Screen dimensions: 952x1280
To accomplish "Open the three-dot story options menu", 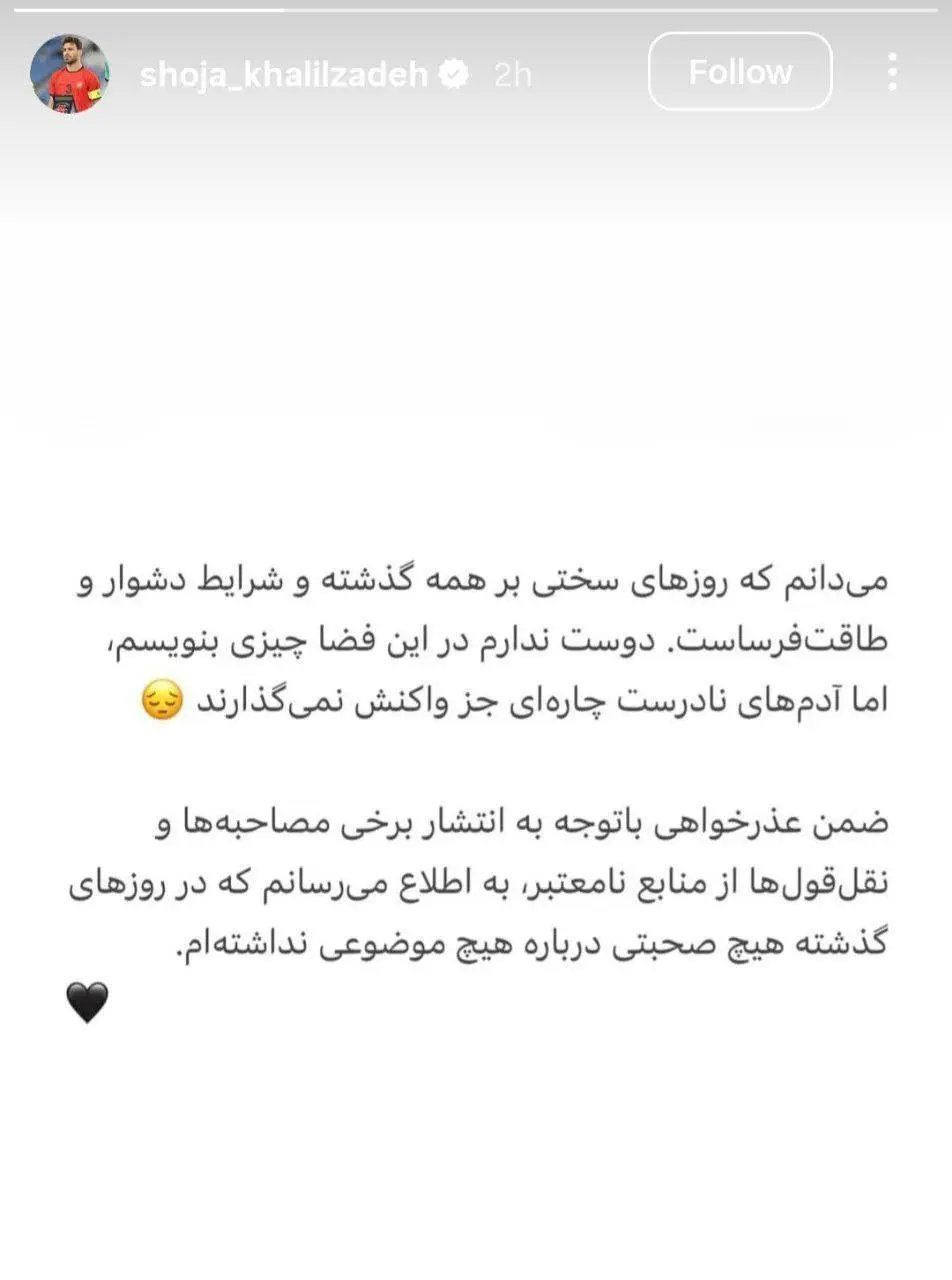I will 892,72.
